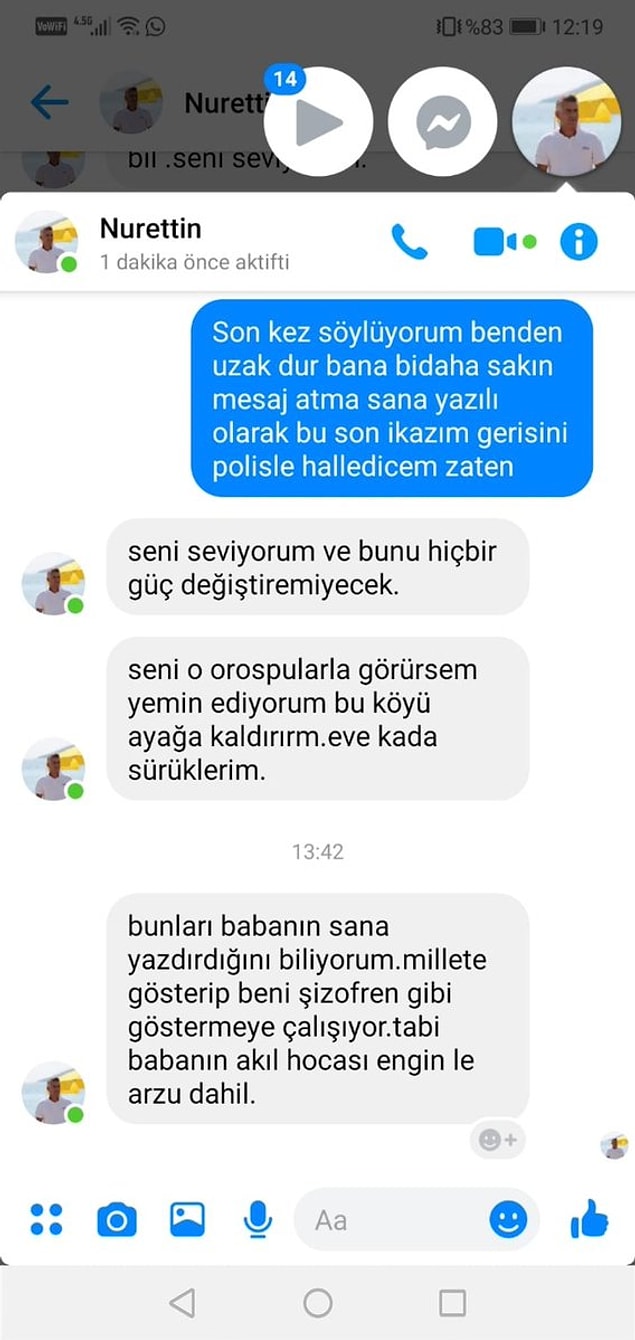Send a thumbs-up like
Screen dimensions: 635x1340
589,1219
